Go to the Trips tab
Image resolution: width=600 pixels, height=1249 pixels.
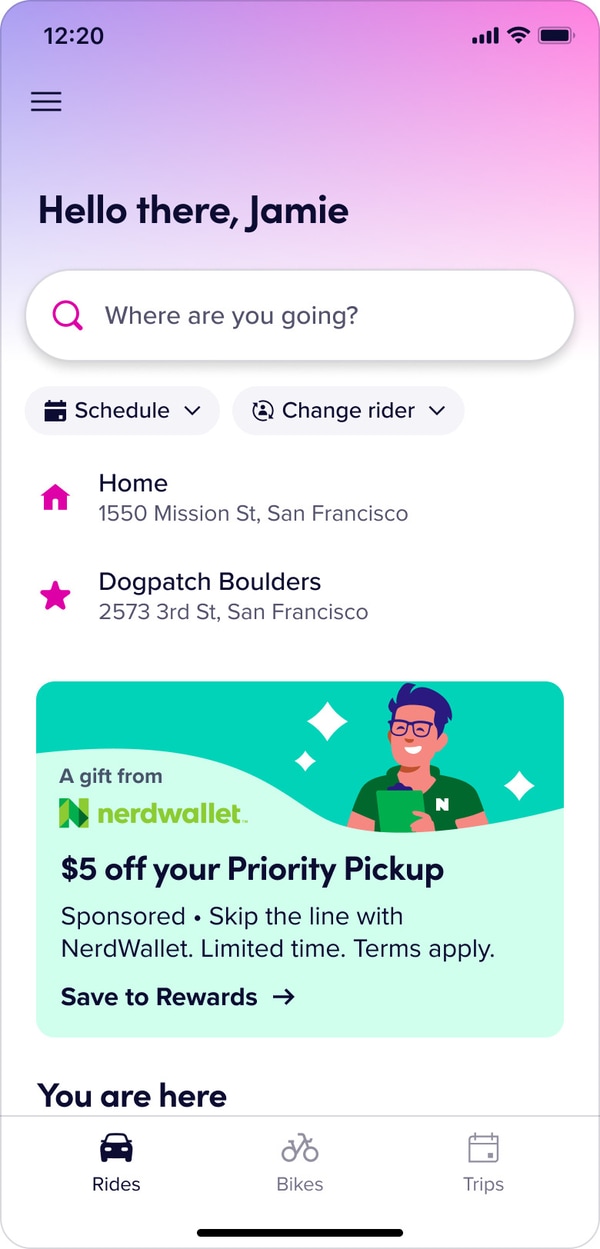coord(483,1162)
